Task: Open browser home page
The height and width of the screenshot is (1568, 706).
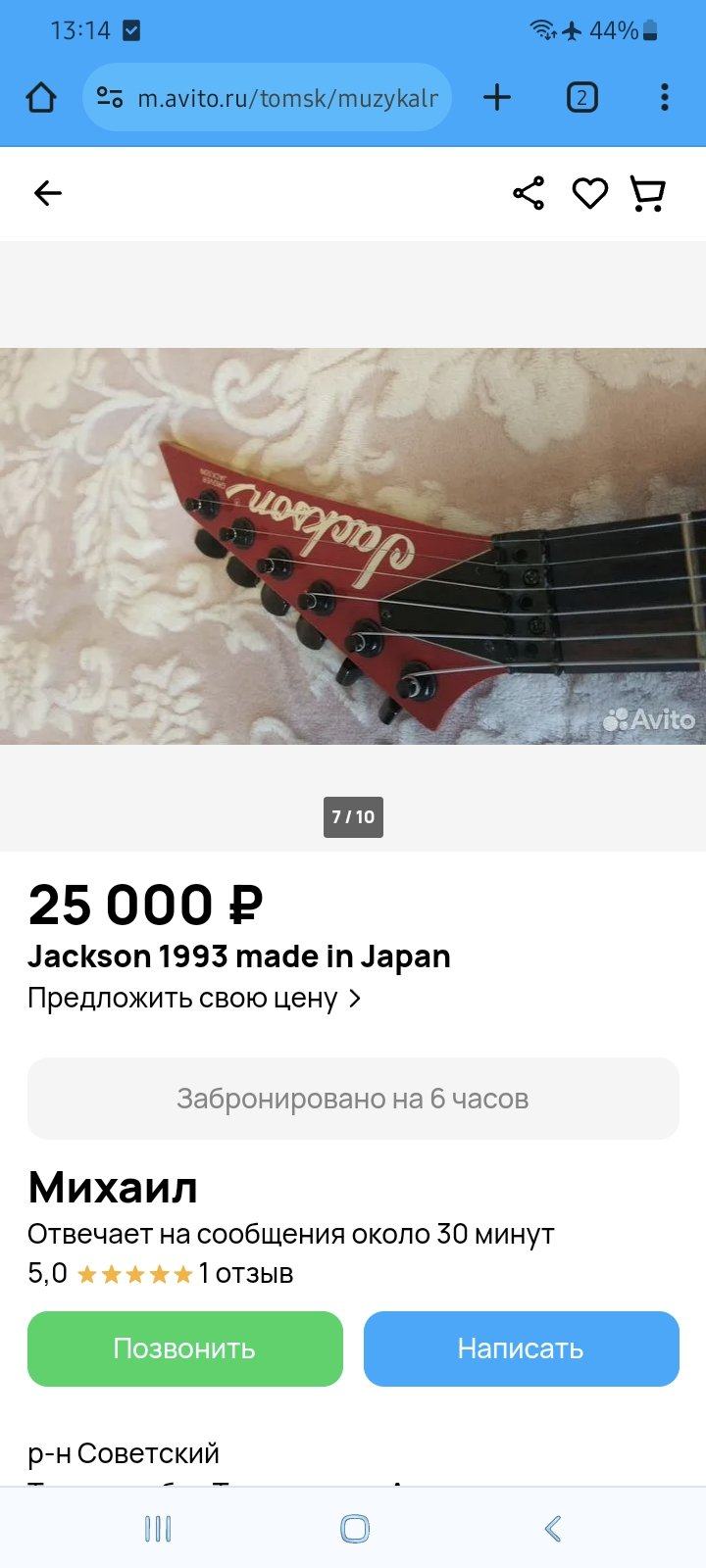Action: click(41, 97)
